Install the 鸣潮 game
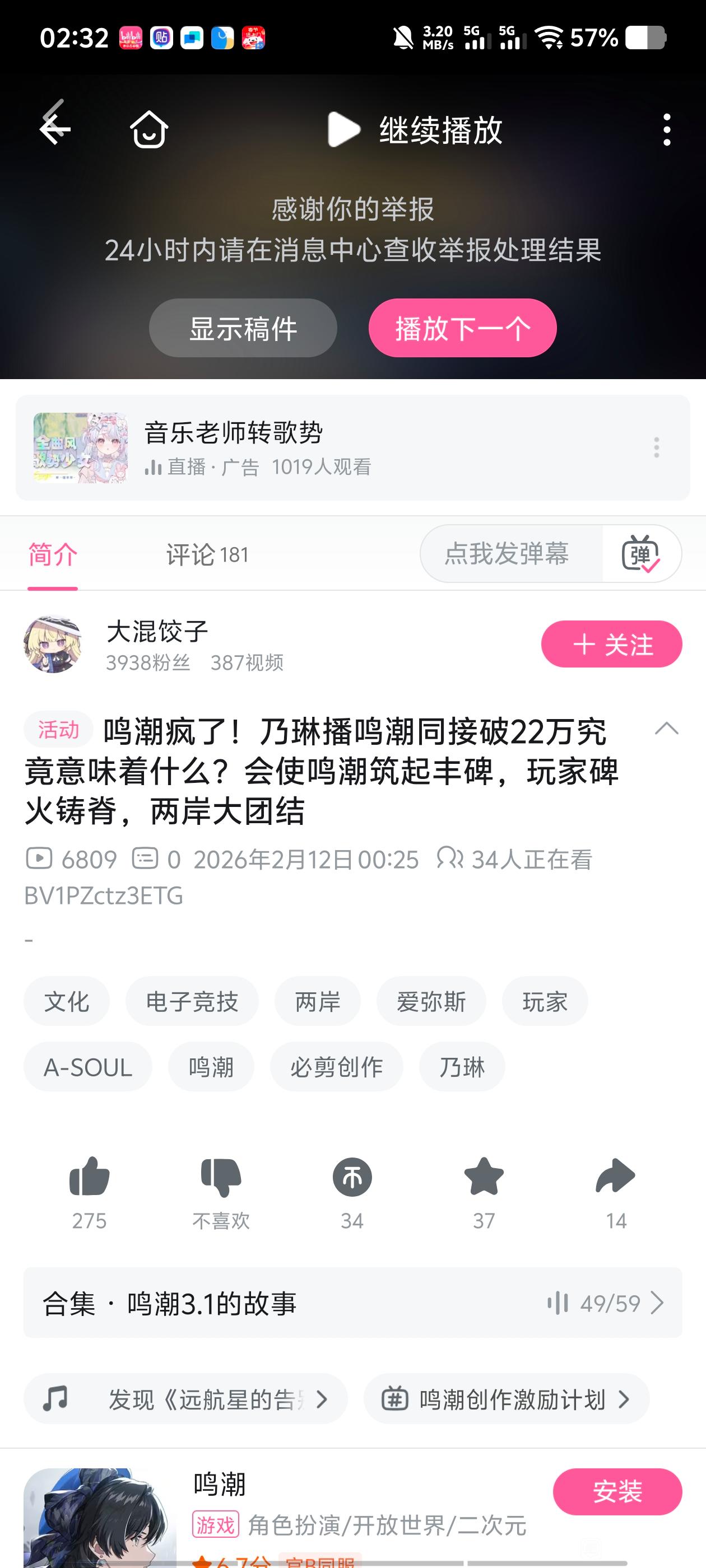Viewport: 706px width, 1568px height. [x=617, y=1492]
